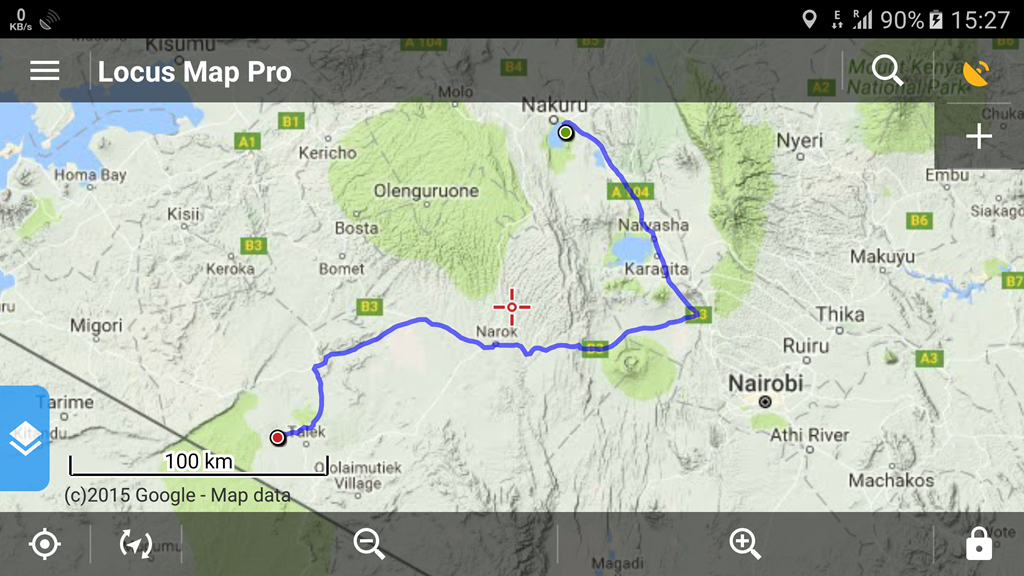Toggle map rotation mode

tap(136, 544)
